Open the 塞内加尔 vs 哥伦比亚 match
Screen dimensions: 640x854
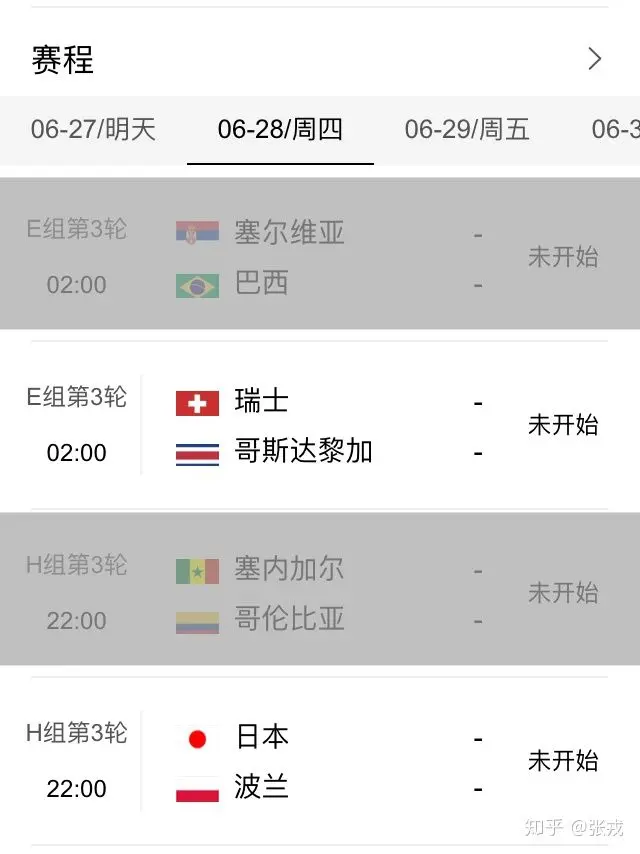pos(320,593)
